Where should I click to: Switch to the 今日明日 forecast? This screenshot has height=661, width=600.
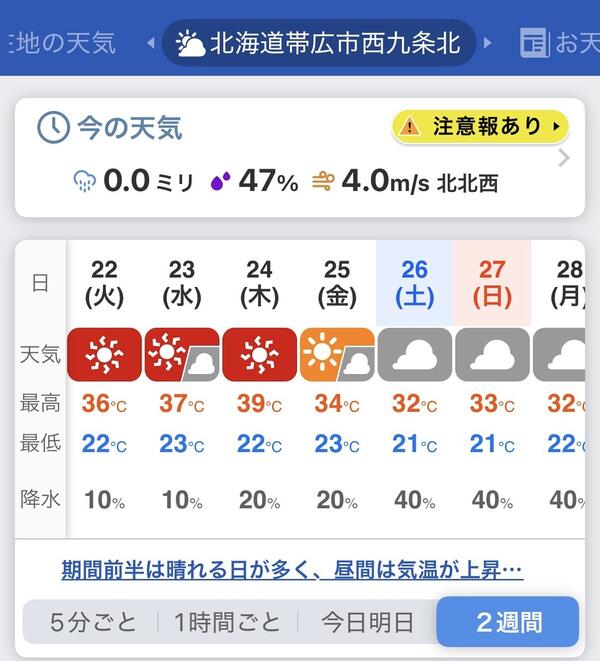366,622
